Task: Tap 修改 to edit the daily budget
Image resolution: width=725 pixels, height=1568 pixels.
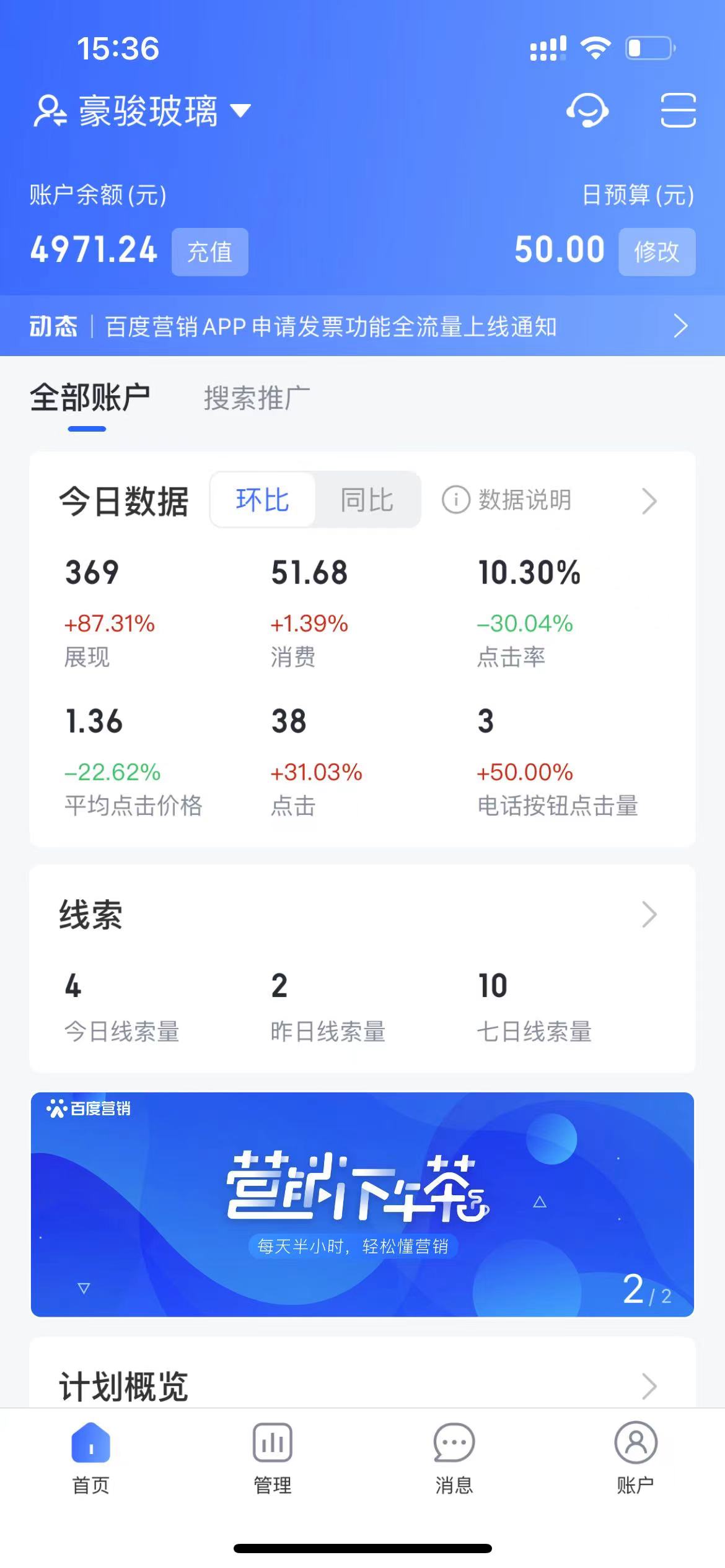Action: (656, 252)
